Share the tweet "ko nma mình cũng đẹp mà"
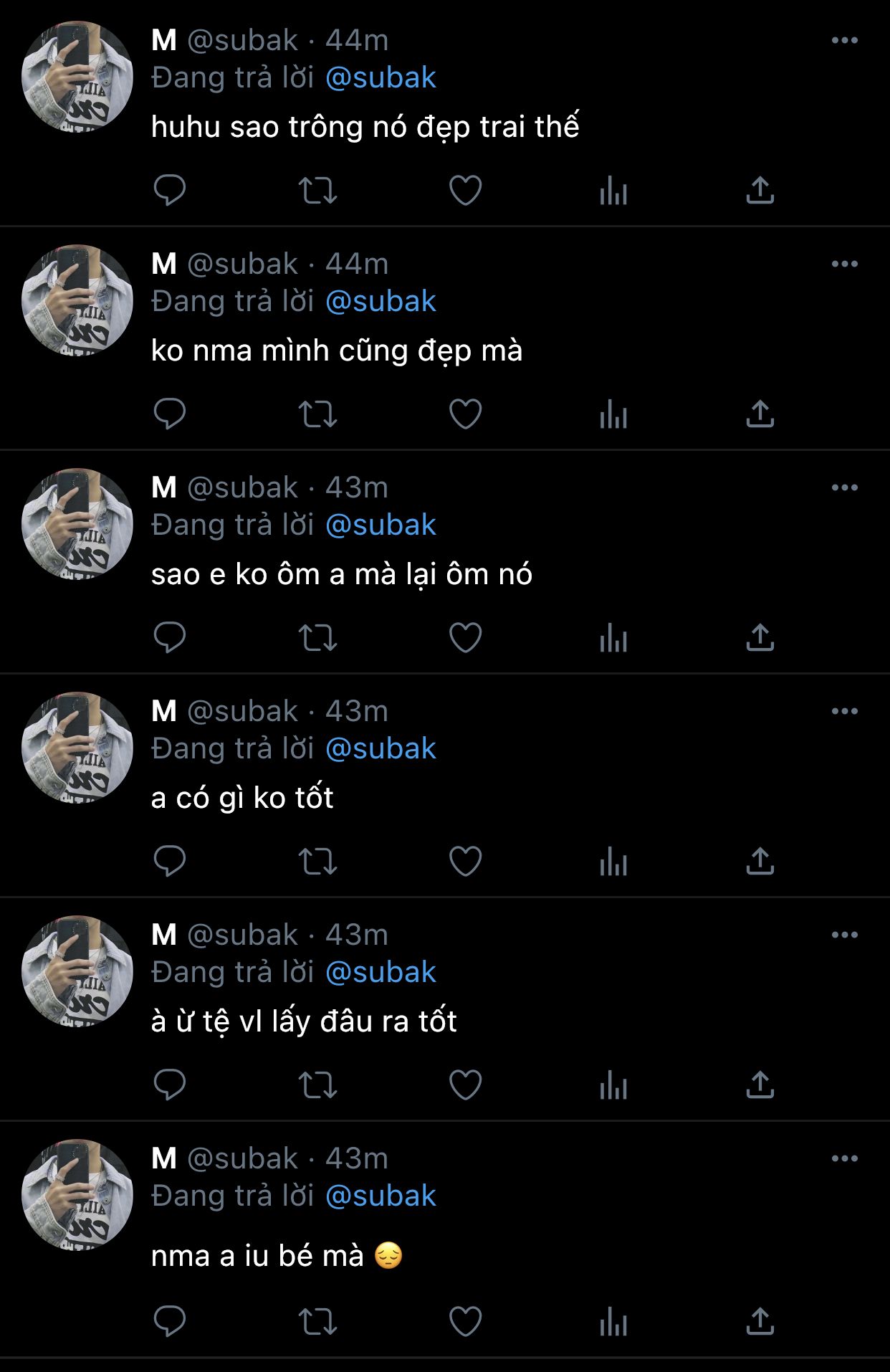 click(760, 414)
